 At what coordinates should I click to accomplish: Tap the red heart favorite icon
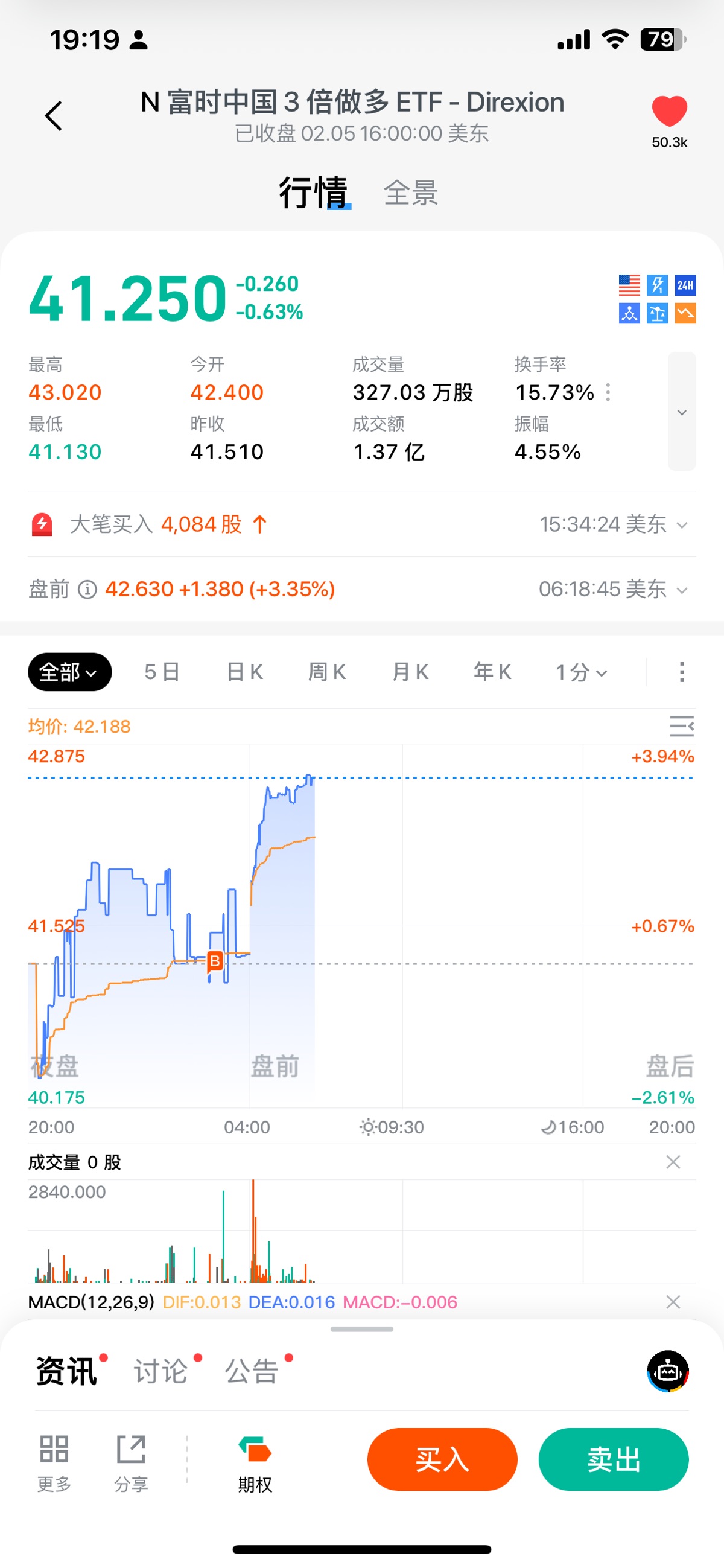pos(668,112)
